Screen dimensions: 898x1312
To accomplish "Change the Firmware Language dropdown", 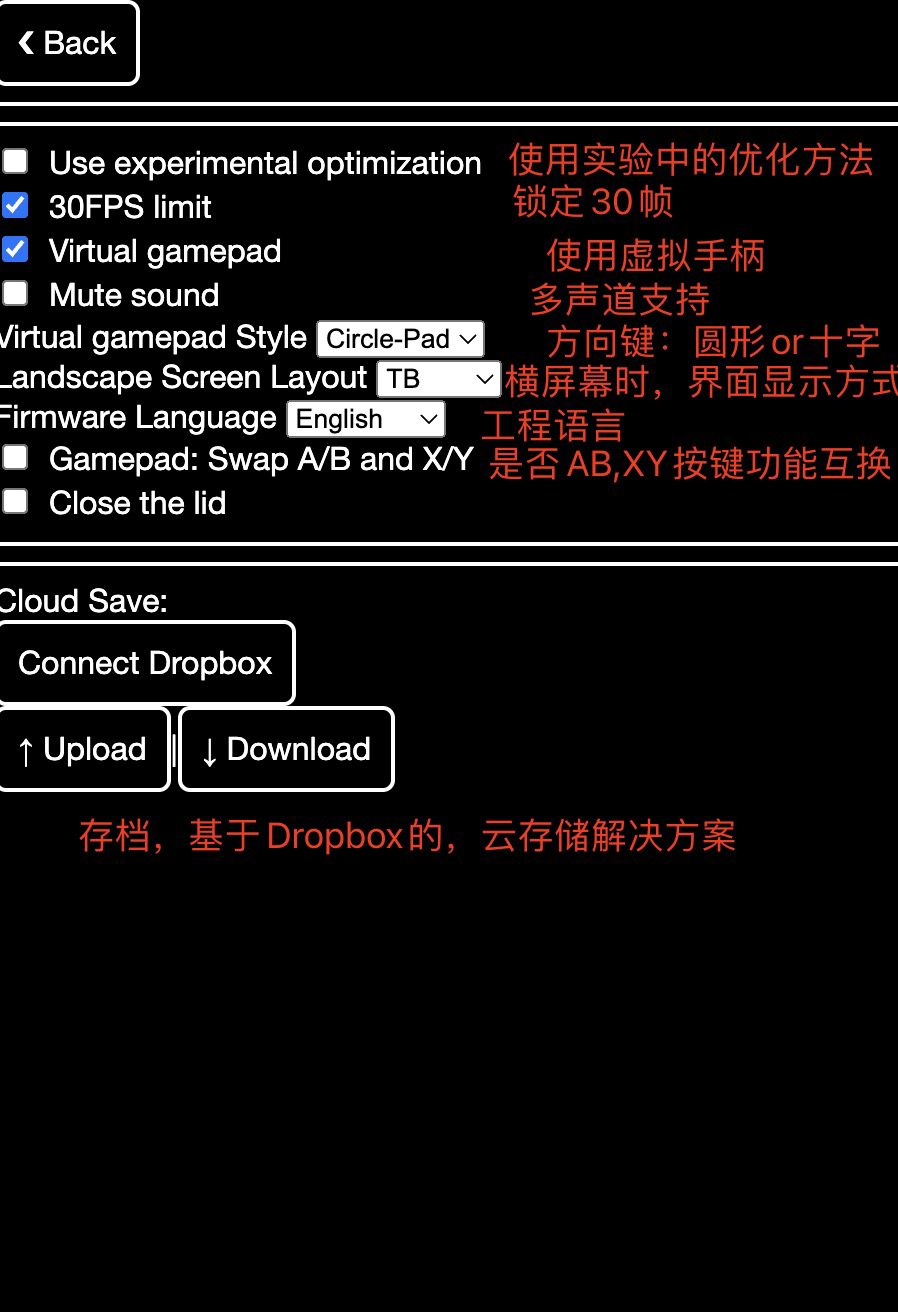I will [x=366, y=419].
